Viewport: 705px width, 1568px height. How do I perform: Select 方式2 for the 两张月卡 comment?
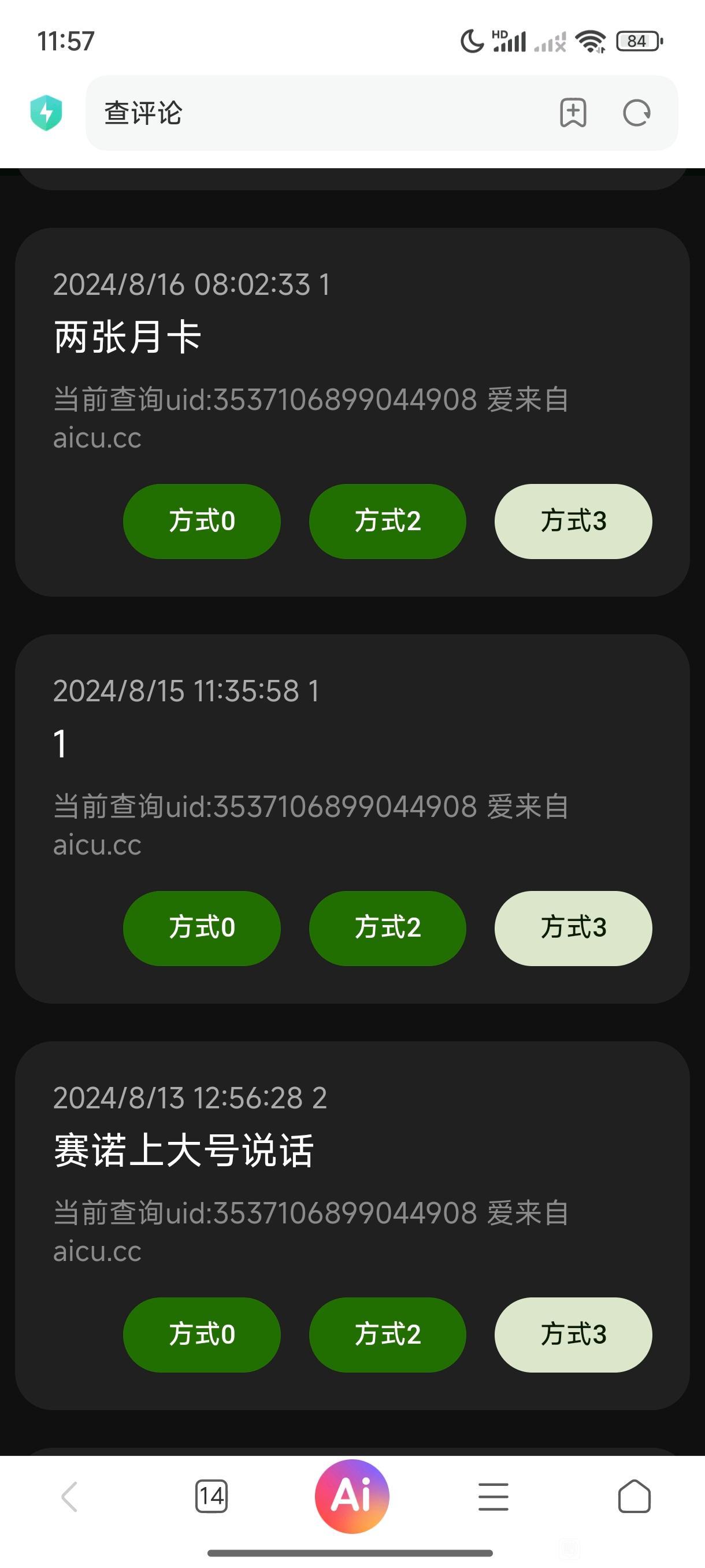tap(388, 521)
